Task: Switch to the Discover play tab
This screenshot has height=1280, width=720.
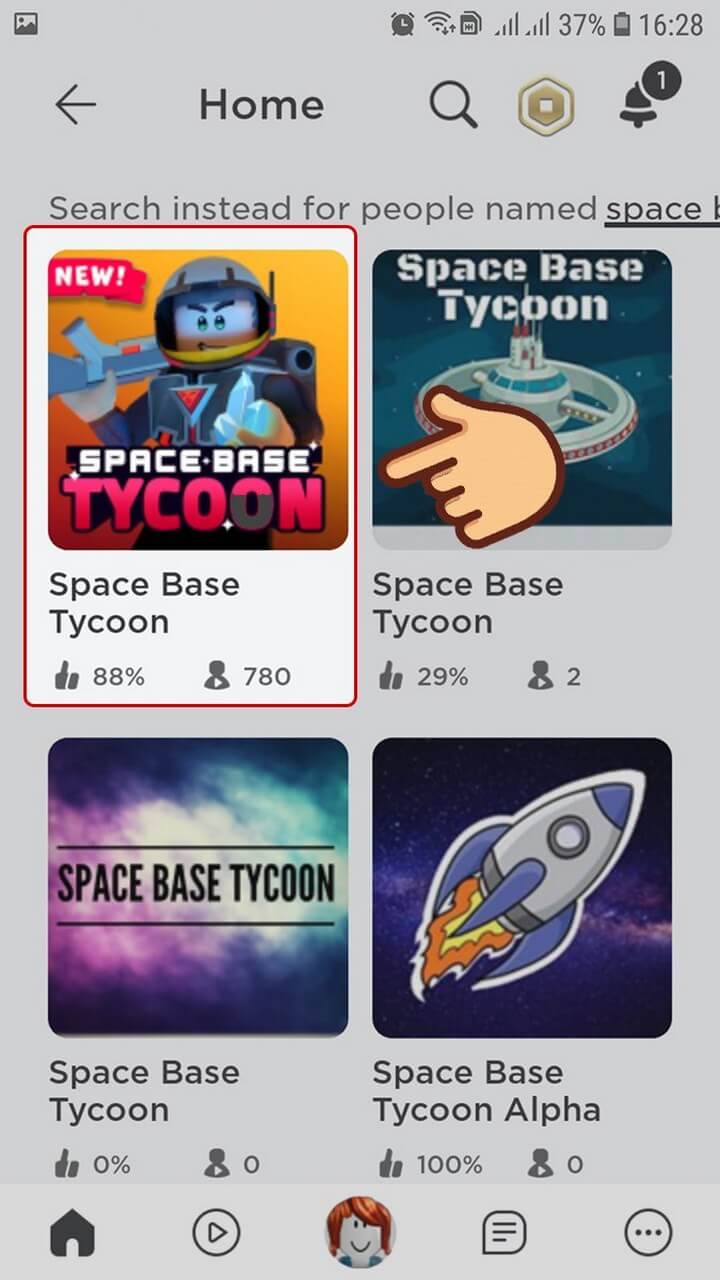Action: [216, 1234]
